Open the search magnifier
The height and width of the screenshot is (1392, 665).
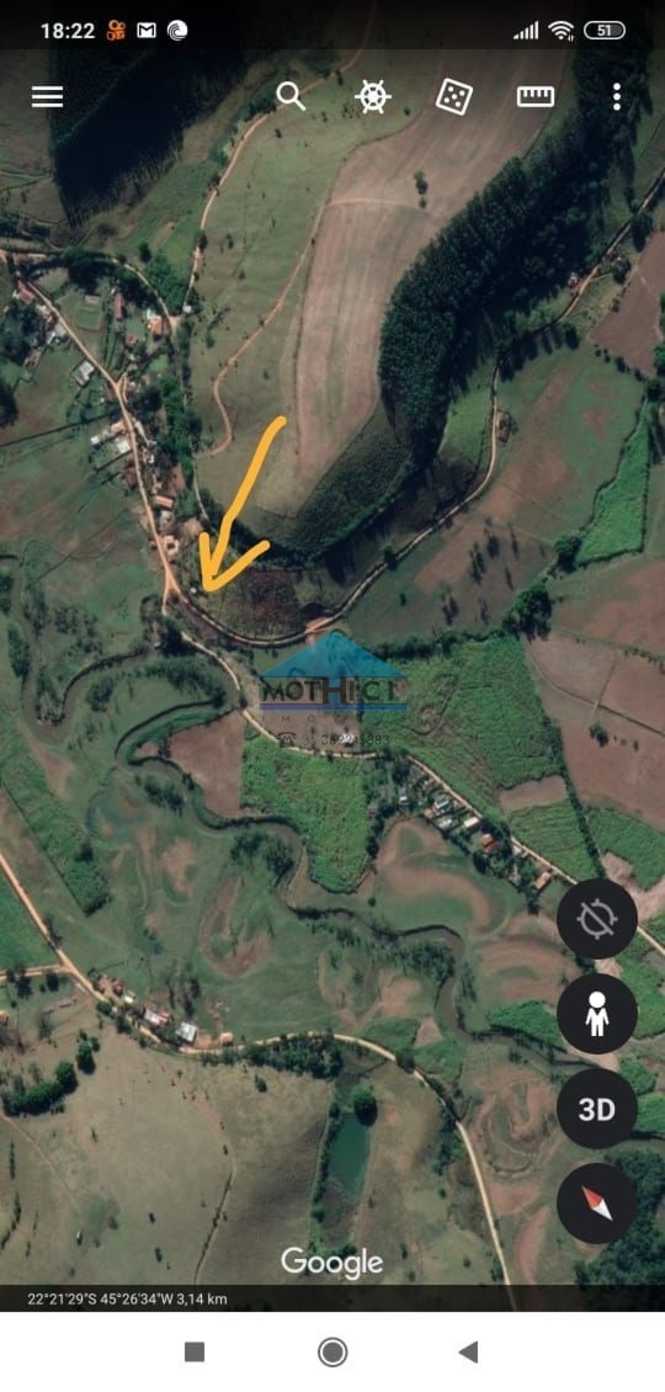pyautogui.click(x=290, y=97)
